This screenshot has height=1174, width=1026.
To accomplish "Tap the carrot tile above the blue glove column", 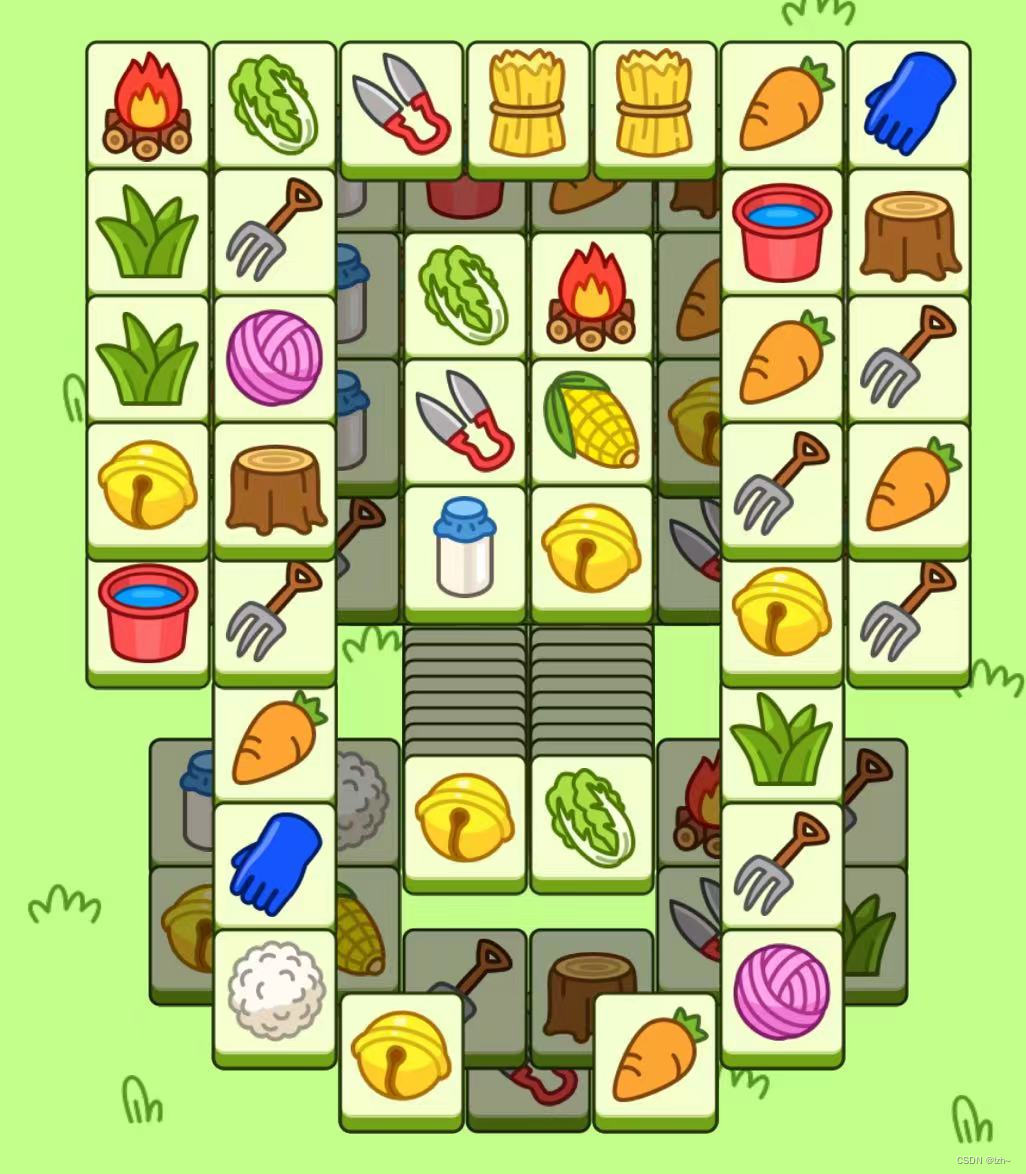I will pos(273,740).
